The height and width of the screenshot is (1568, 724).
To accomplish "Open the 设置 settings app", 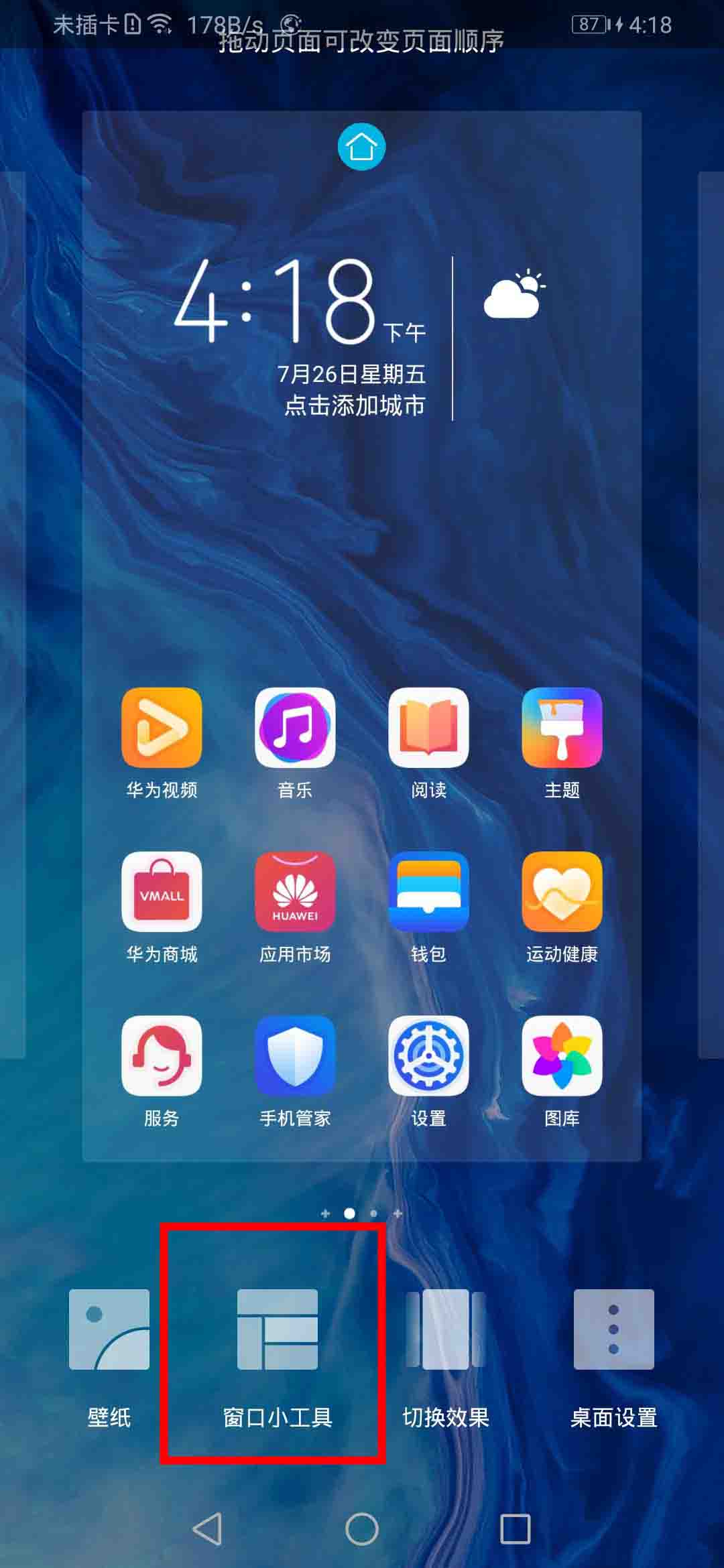I will 428,1057.
